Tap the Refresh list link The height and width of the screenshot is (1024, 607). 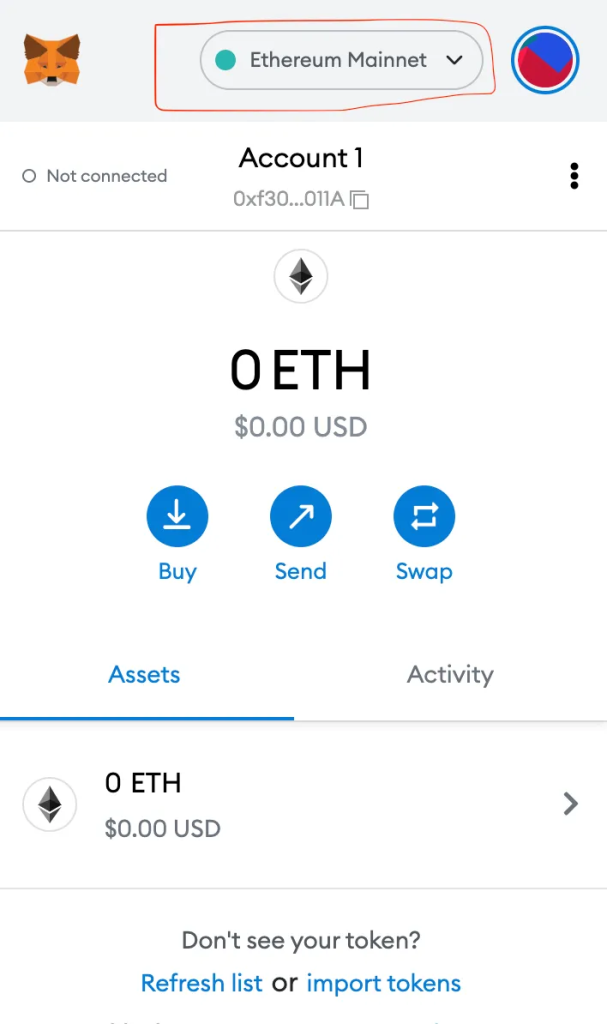pyautogui.click(x=201, y=983)
